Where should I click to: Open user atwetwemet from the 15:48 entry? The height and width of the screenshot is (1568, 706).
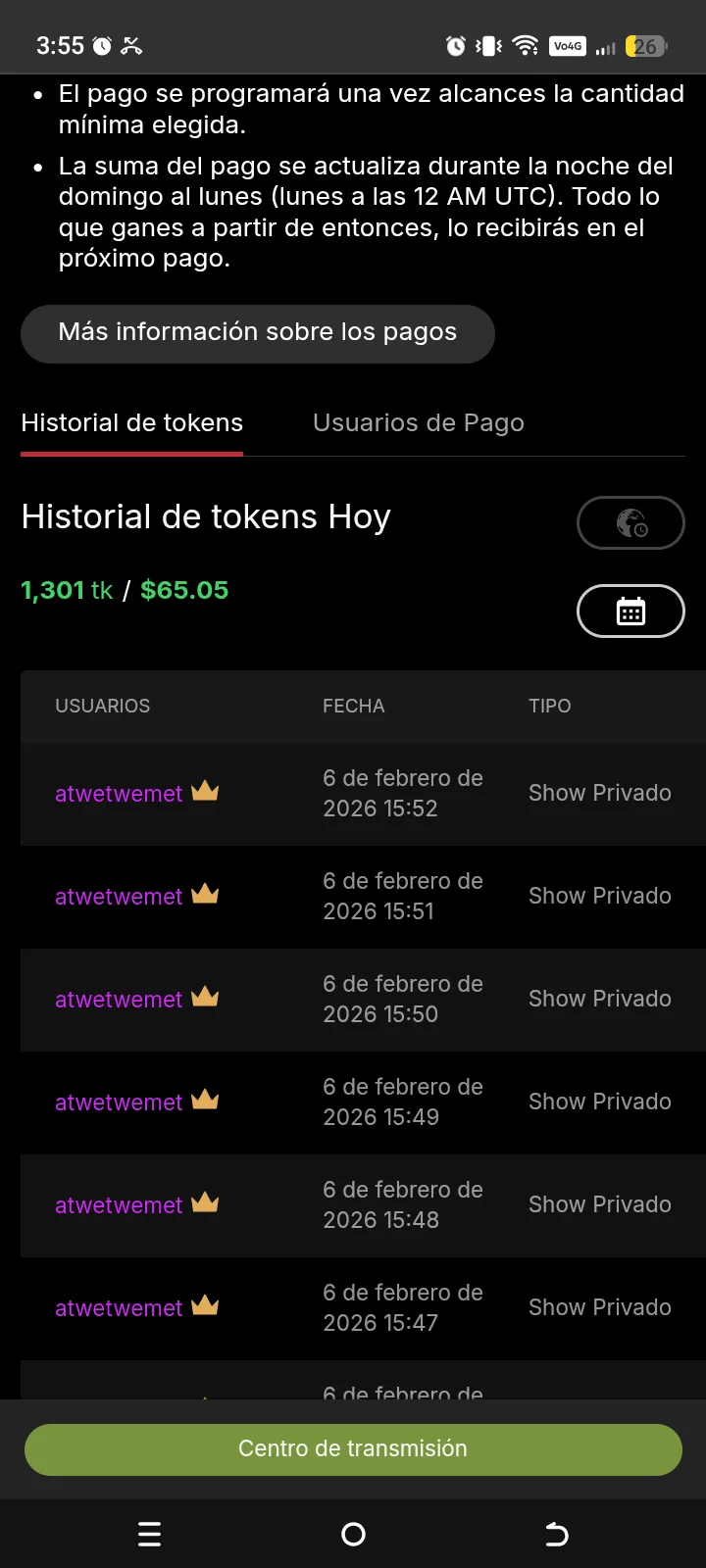119,1205
